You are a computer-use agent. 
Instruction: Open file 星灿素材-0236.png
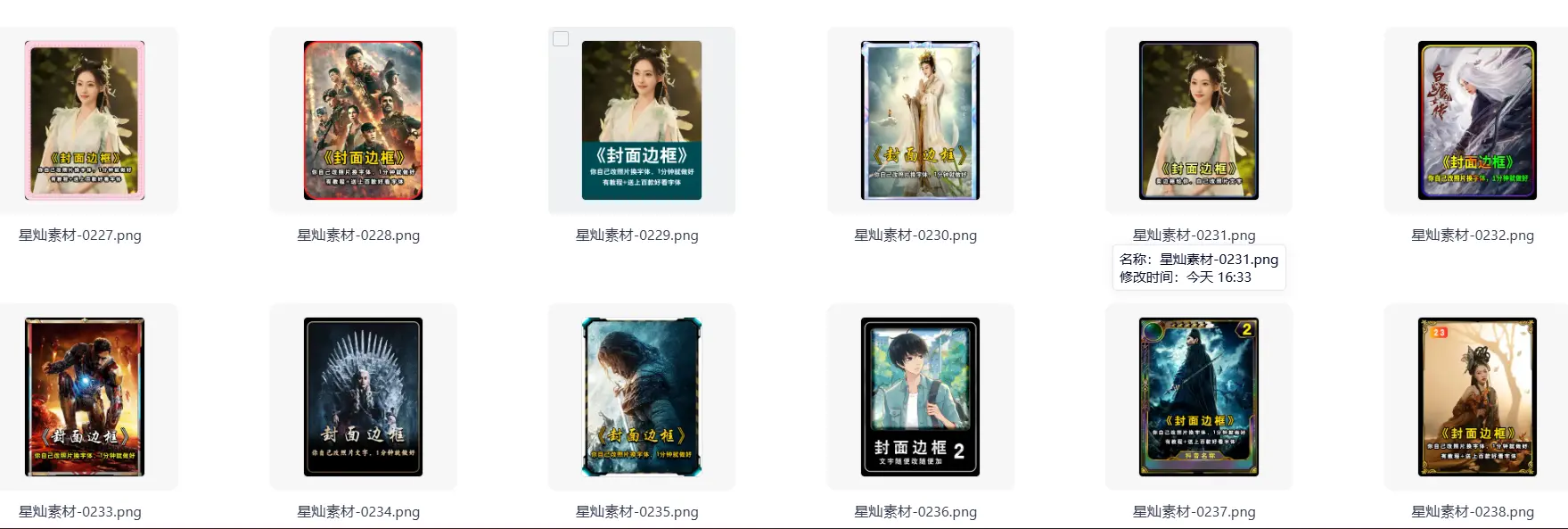[920, 397]
